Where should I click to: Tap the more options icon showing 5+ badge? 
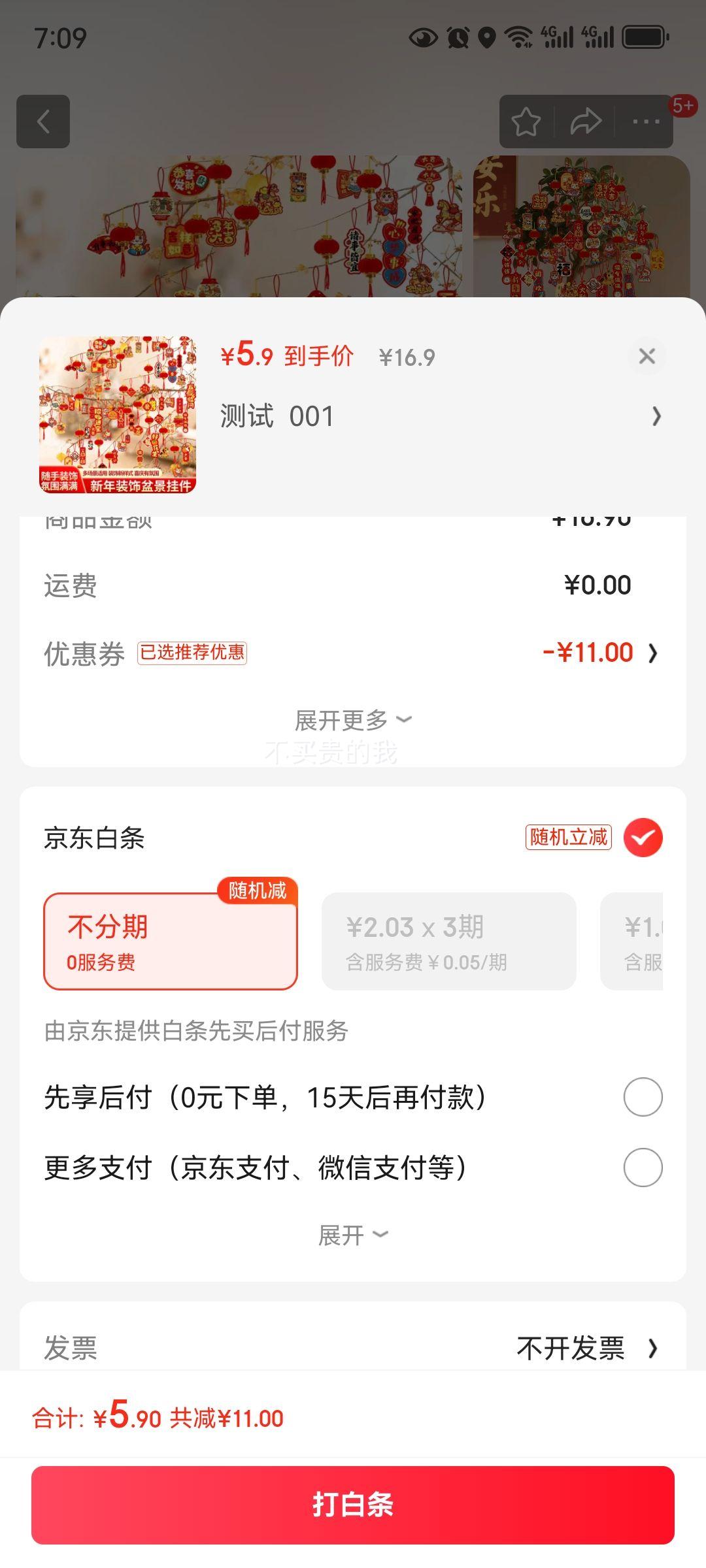pyautogui.click(x=647, y=120)
